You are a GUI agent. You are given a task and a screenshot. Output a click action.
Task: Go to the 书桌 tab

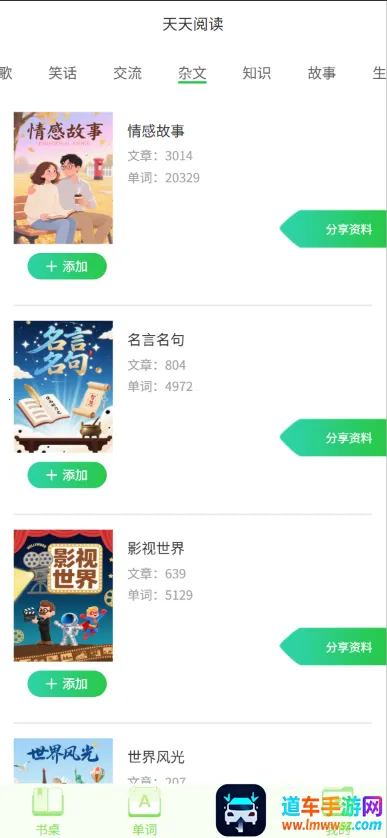click(x=48, y=811)
